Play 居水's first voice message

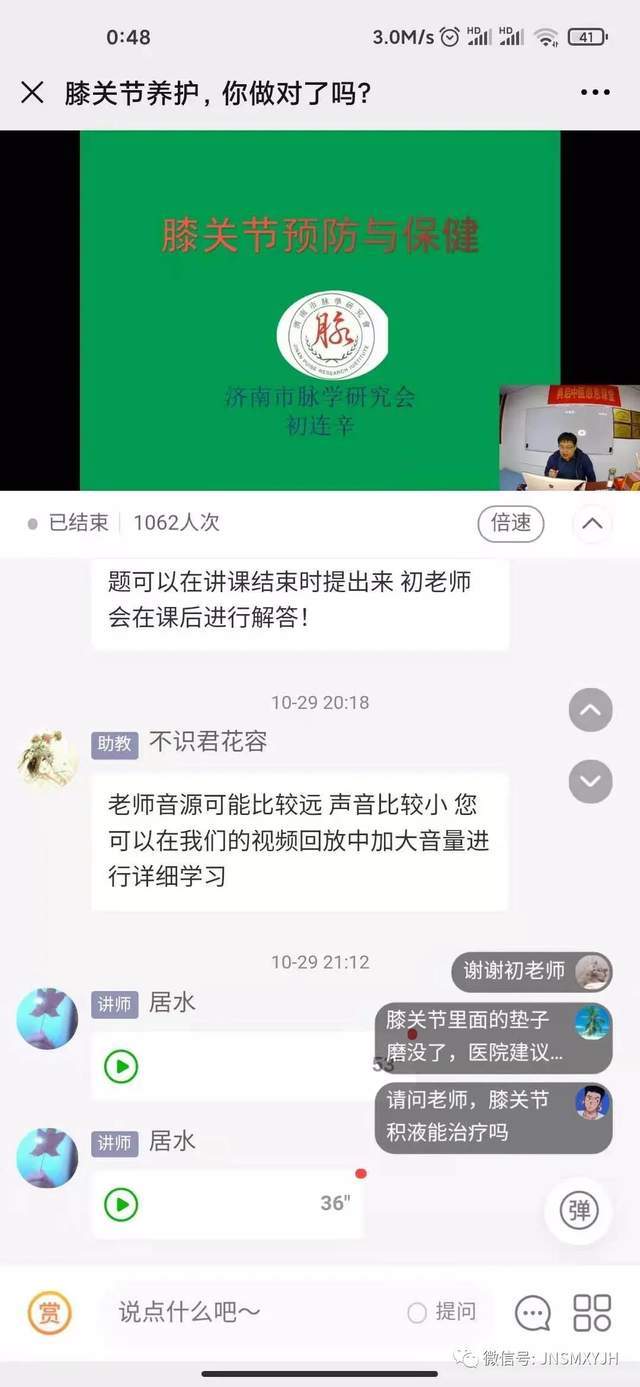[x=121, y=1067]
